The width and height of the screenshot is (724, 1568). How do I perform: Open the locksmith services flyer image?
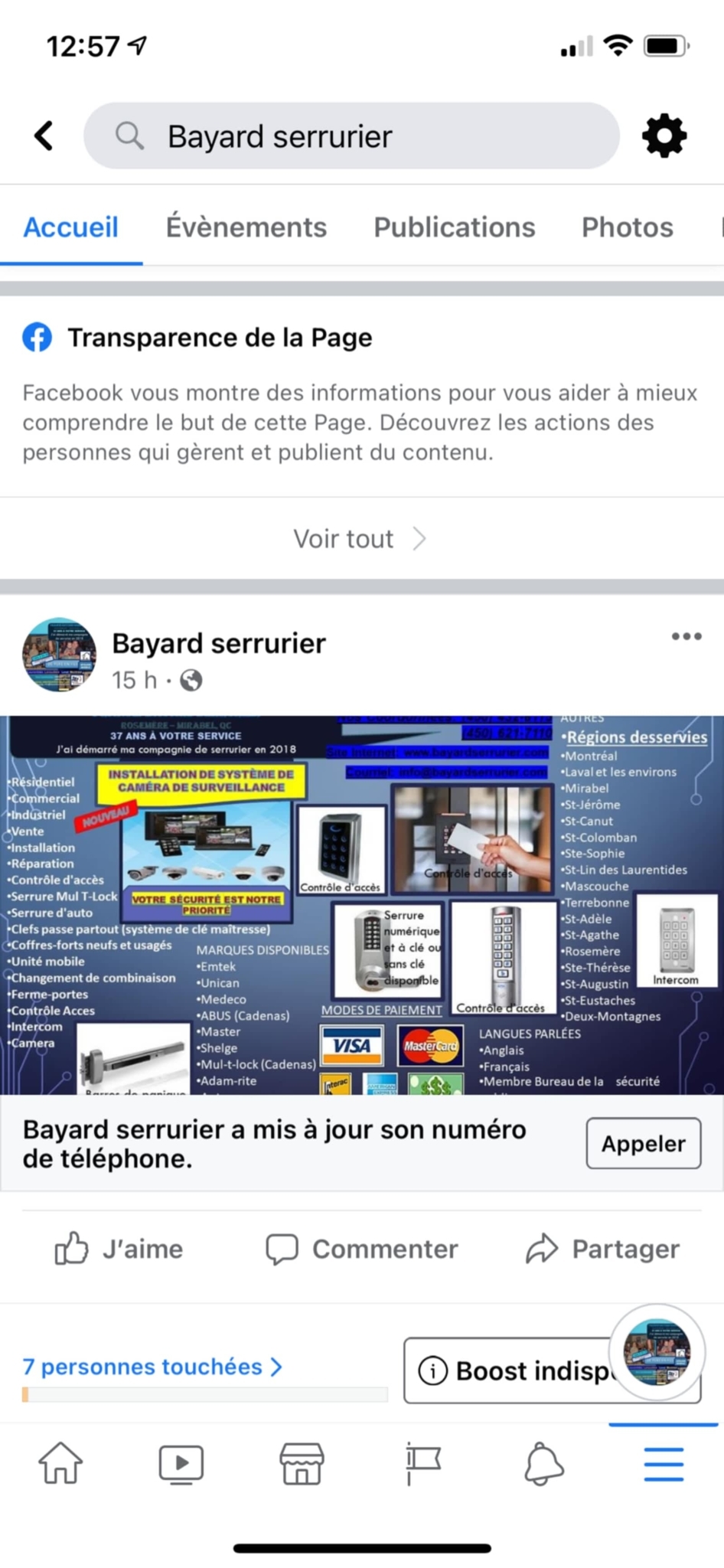coord(361,905)
